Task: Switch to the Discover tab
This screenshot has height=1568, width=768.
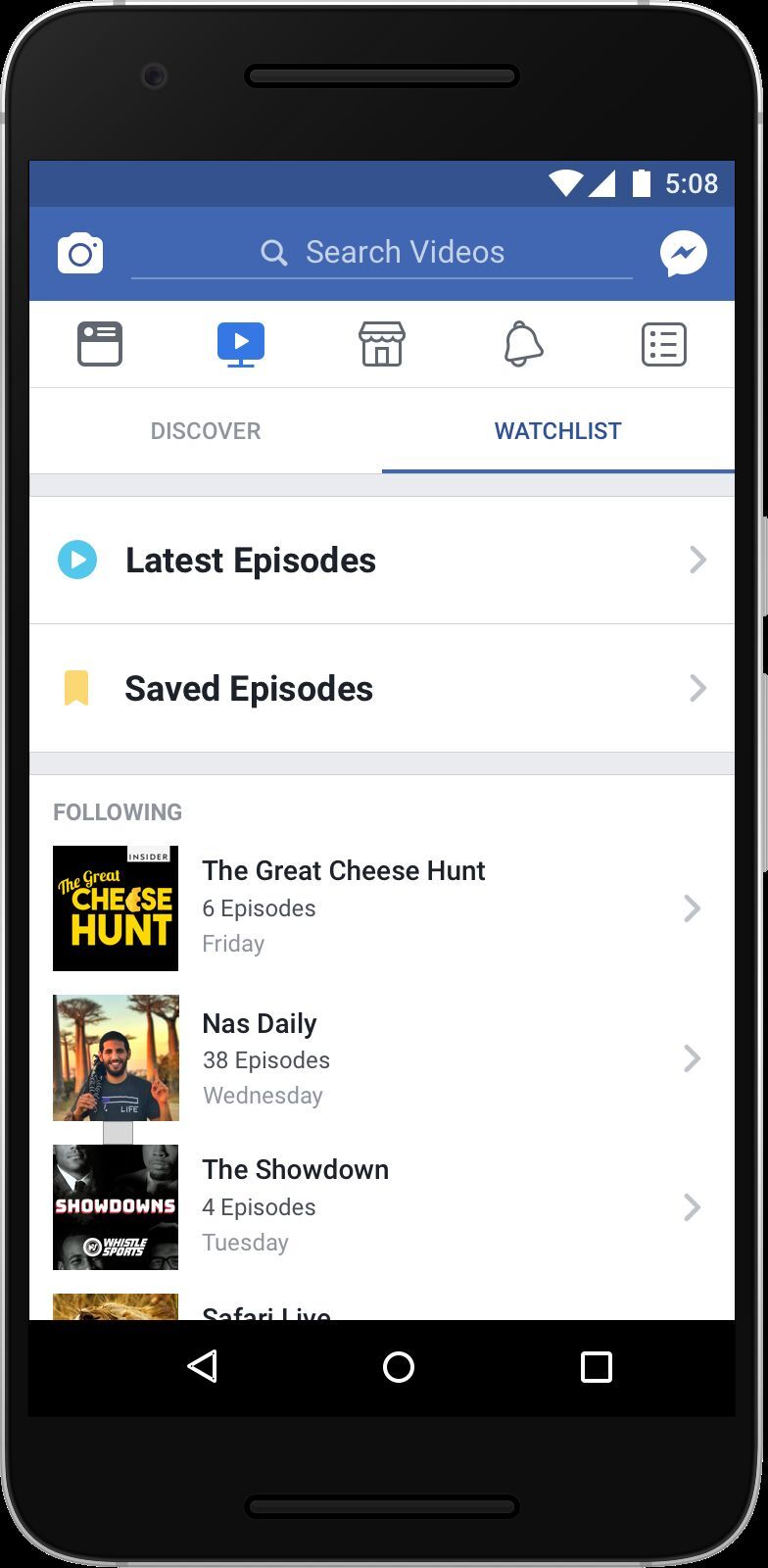Action: click(x=206, y=431)
